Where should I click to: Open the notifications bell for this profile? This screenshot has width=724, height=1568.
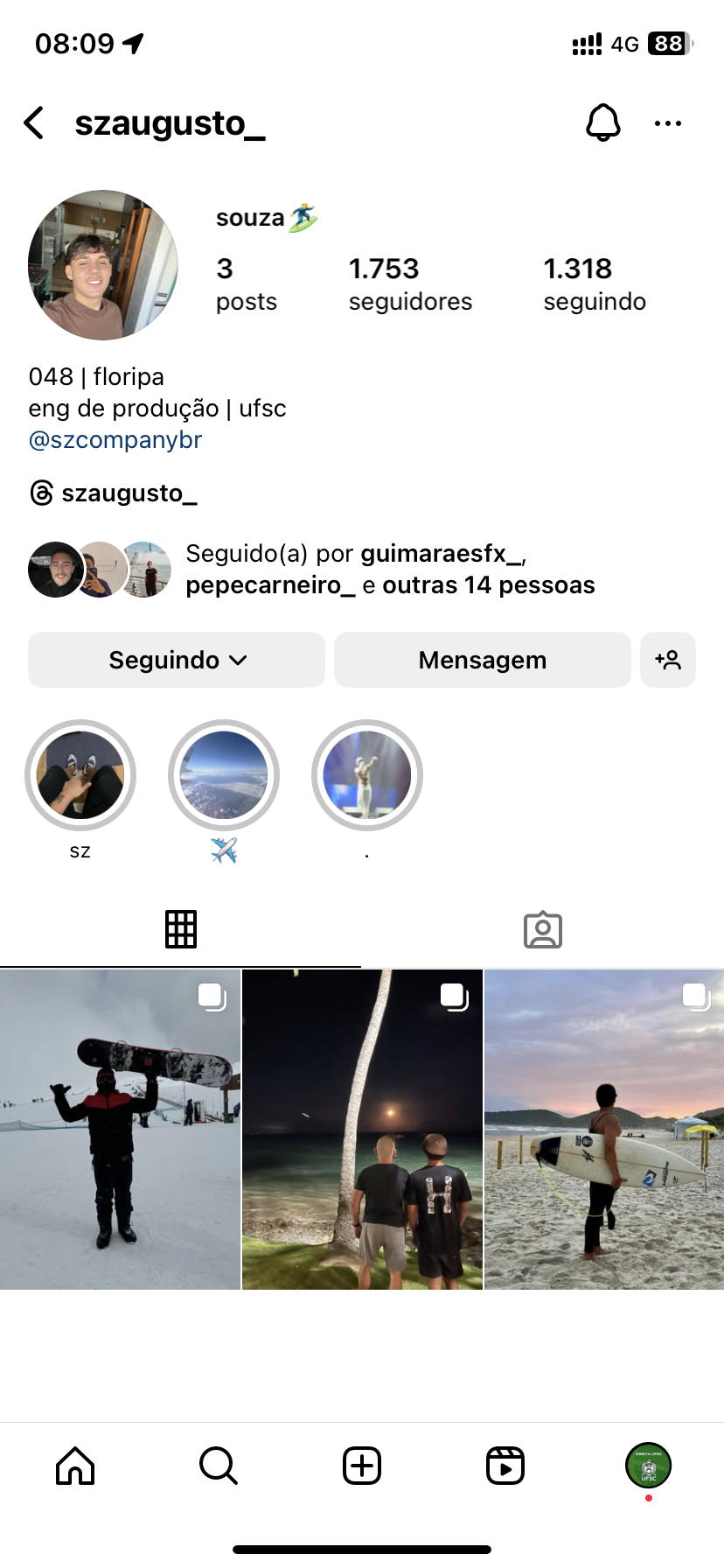click(x=603, y=123)
